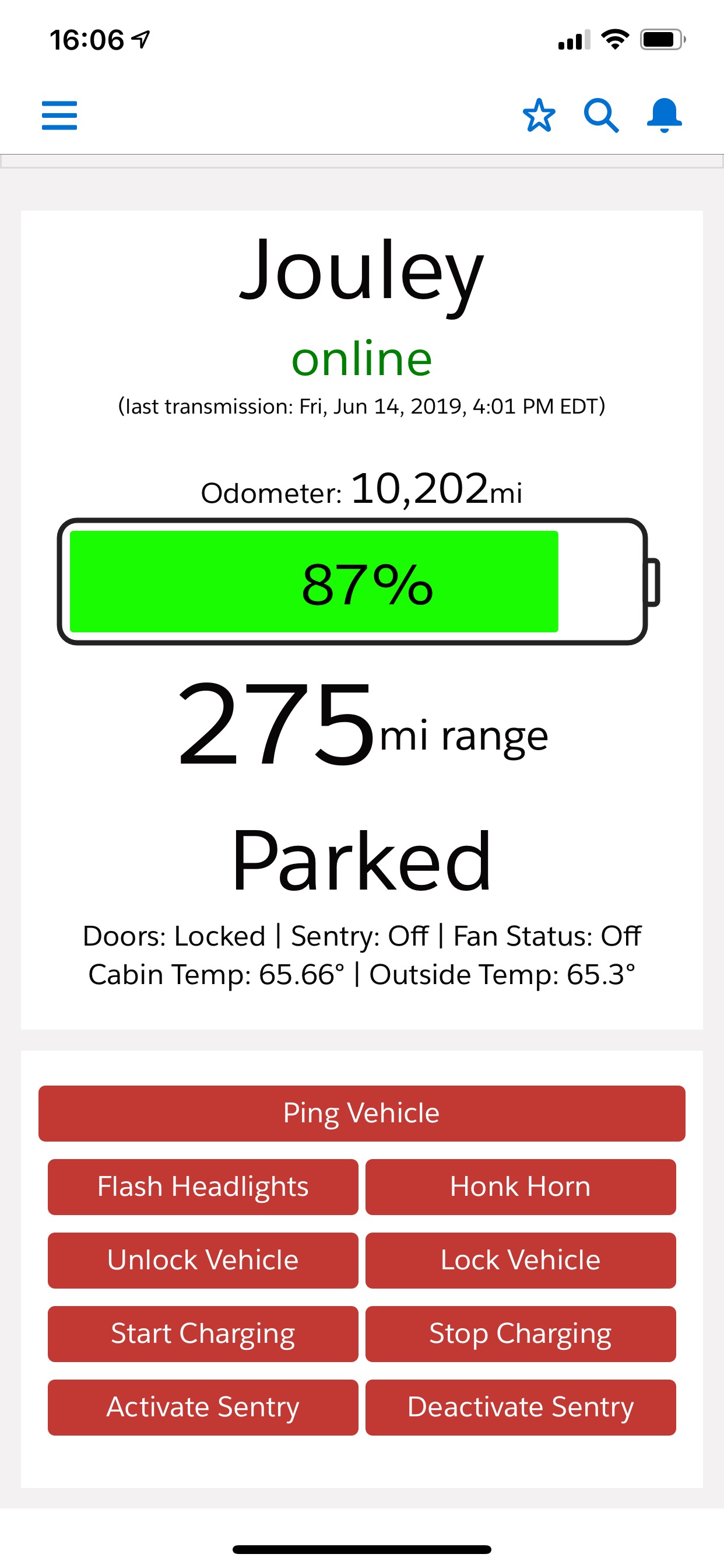Activate Sentry mode
The height and width of the screenshot is (1568, 724).
click(x=203, y=1408)
